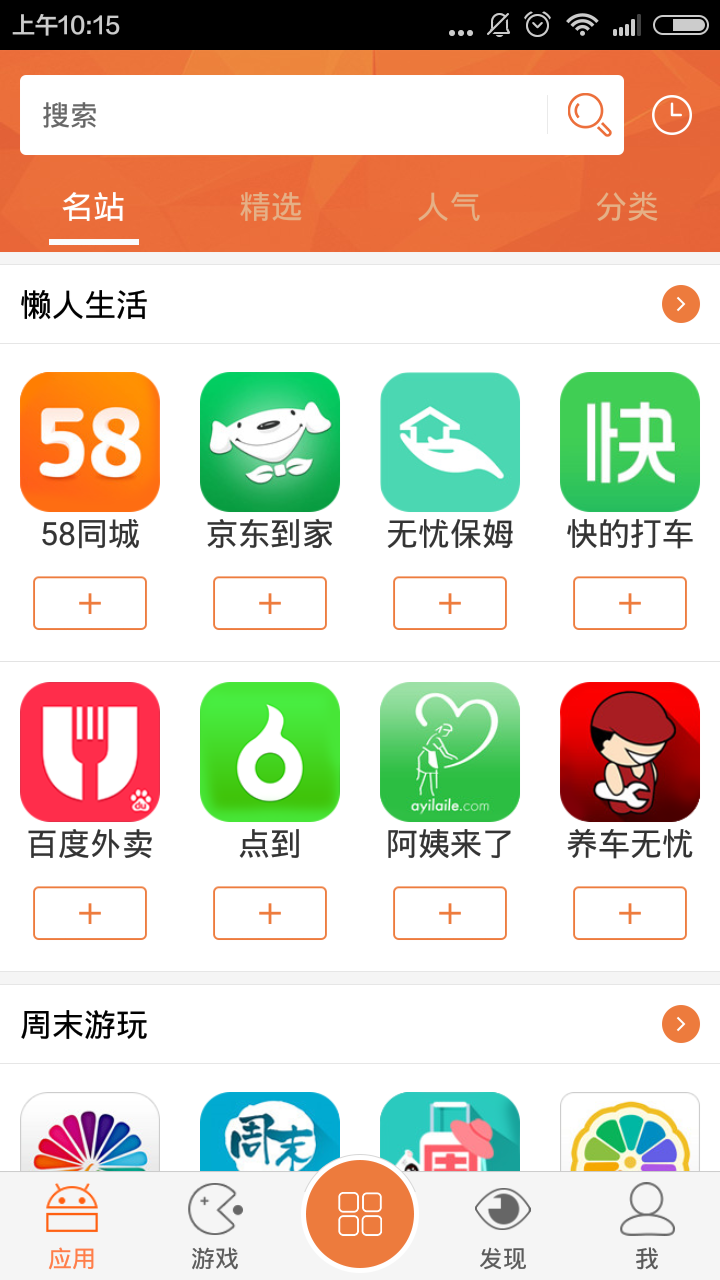This screenshot has width=720, height=1280.
Task: Open the 阿姨来了 app icon
Action: coord(450,751)
